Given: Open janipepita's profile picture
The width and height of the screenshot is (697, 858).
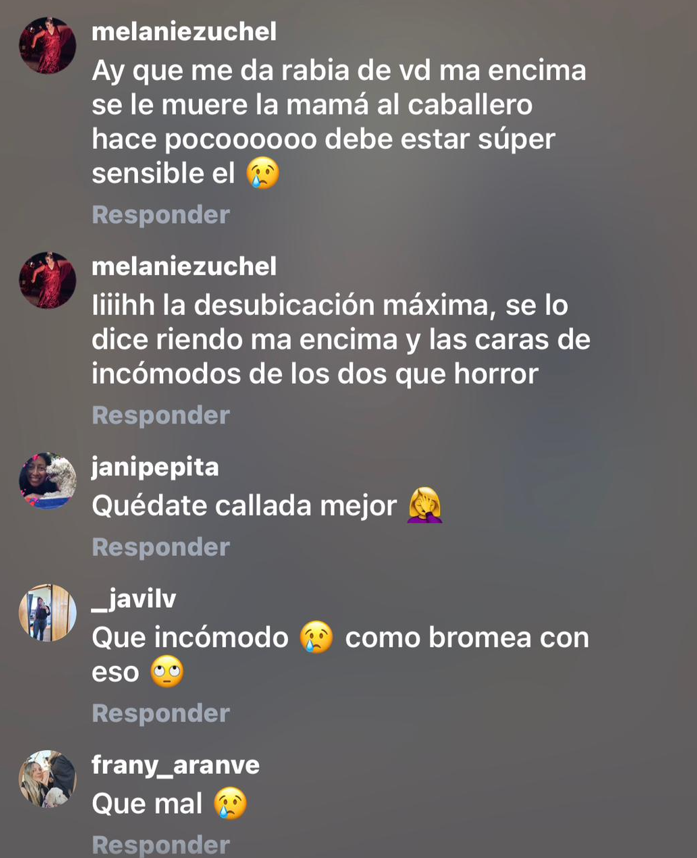Looking at the screenshot, I should click(47, 480).
